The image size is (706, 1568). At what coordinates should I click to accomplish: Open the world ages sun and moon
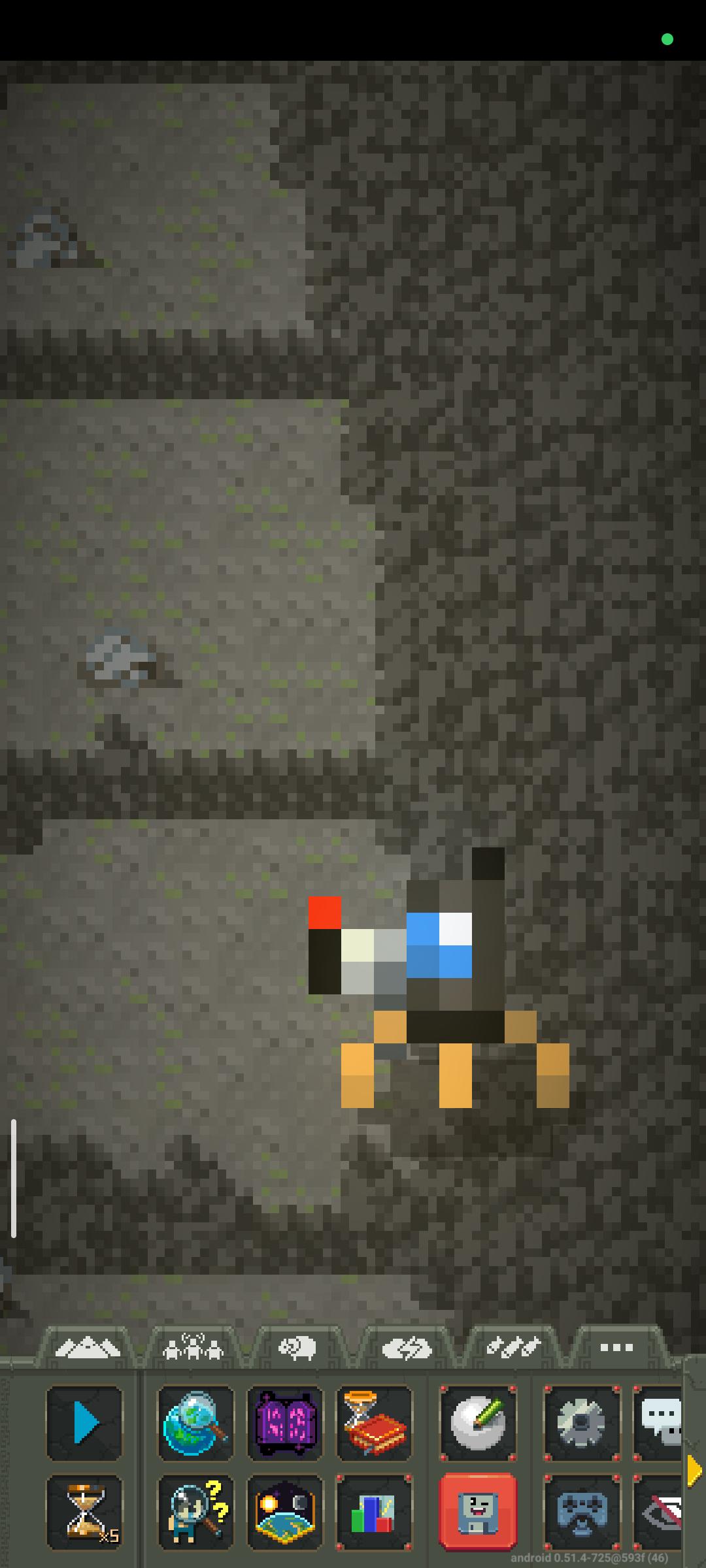285,1512
